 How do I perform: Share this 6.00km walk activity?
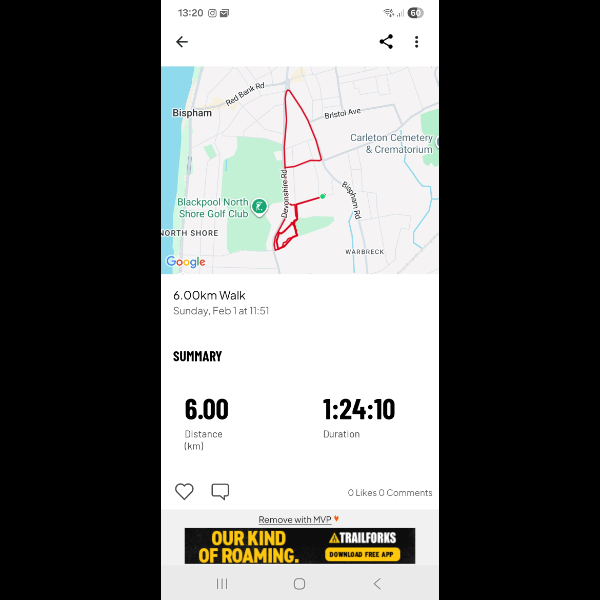click(x=386, y=42)
